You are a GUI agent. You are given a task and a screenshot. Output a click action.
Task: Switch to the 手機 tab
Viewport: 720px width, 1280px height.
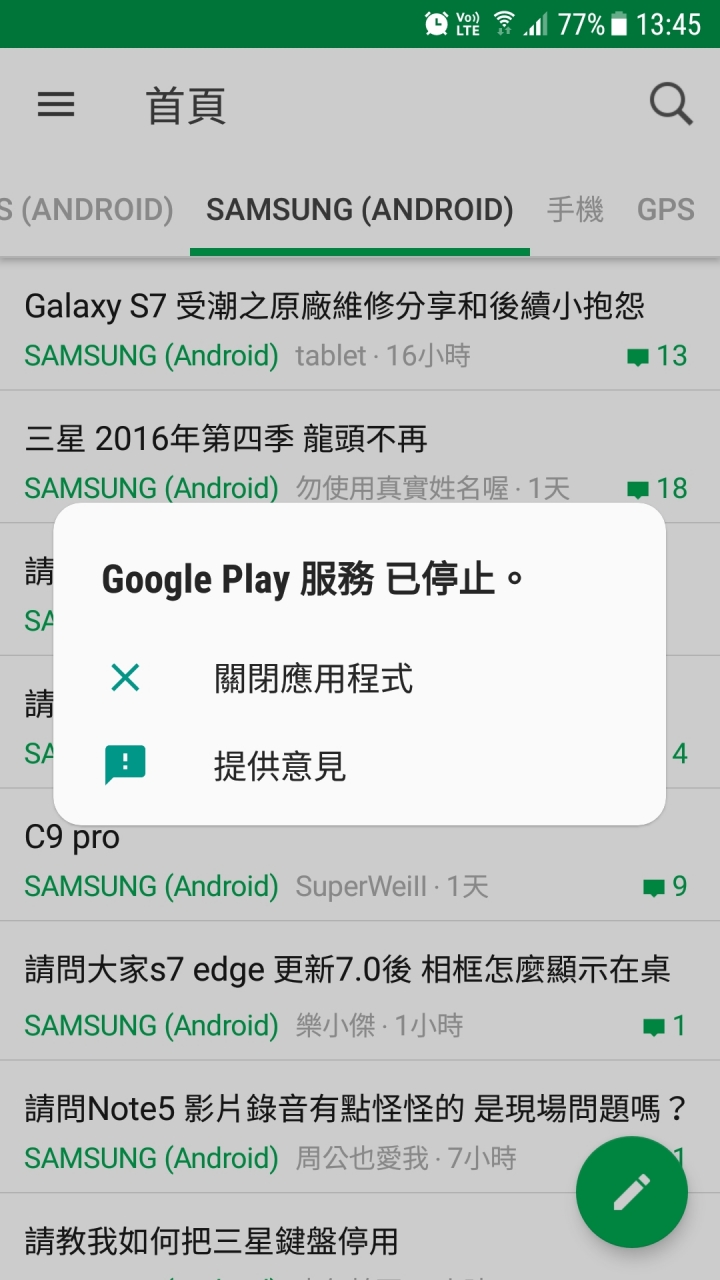click(575, 210)
